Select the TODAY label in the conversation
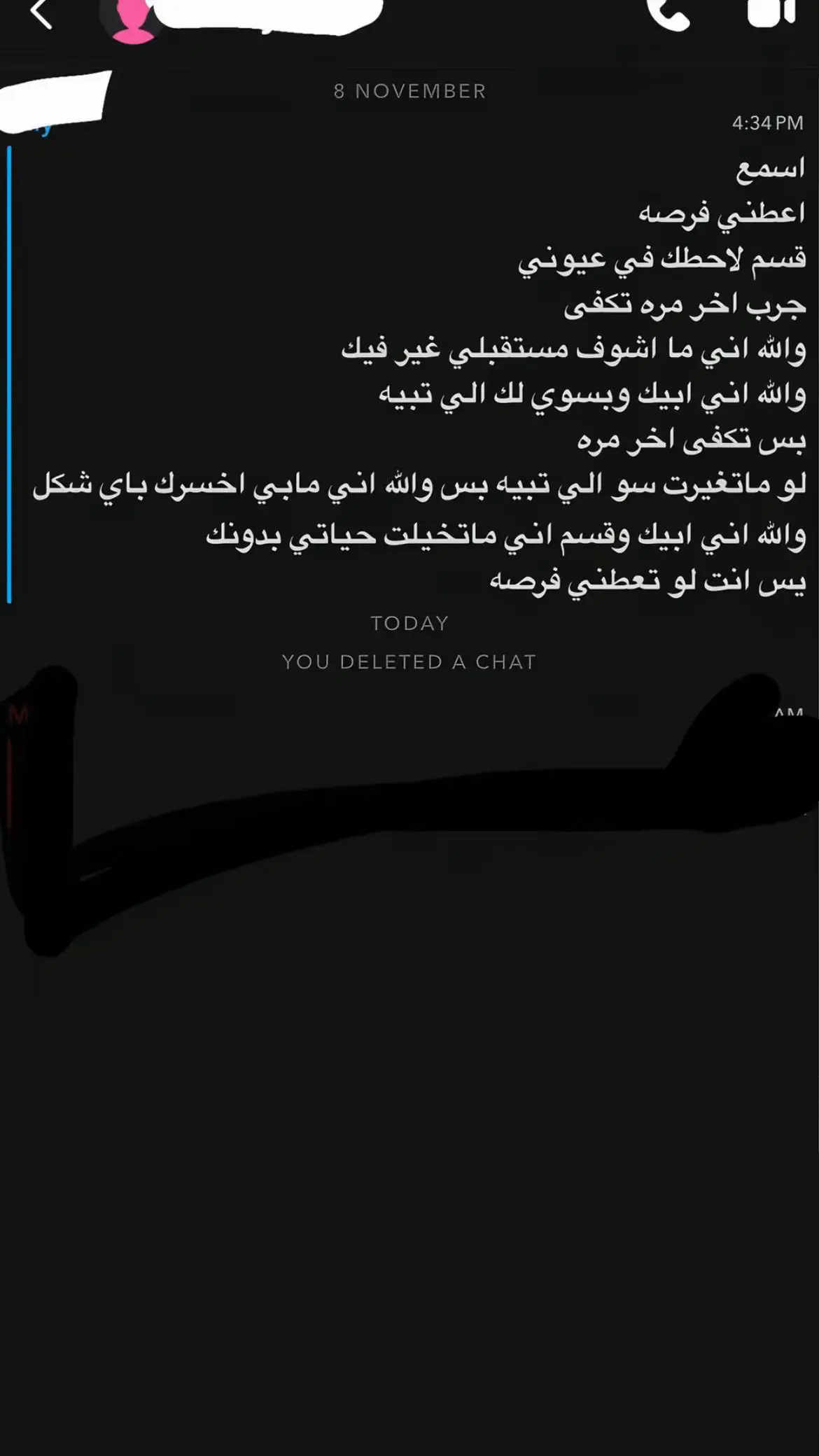Image resolution: width=819 pixels, height=1456 pixels. pyautogui.click(x=409, y=622)
